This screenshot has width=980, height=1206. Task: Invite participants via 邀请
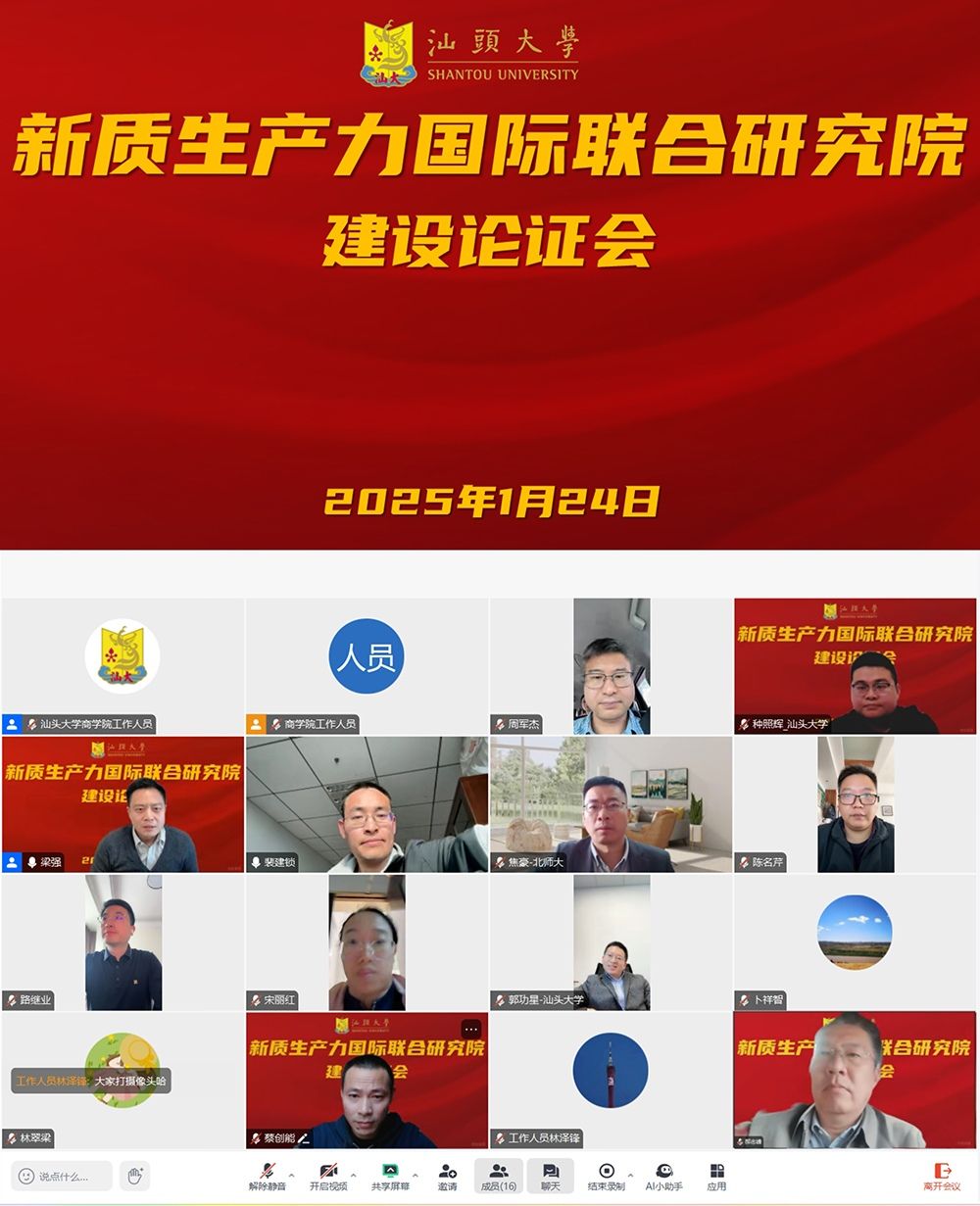click(x=447, y=1176)
